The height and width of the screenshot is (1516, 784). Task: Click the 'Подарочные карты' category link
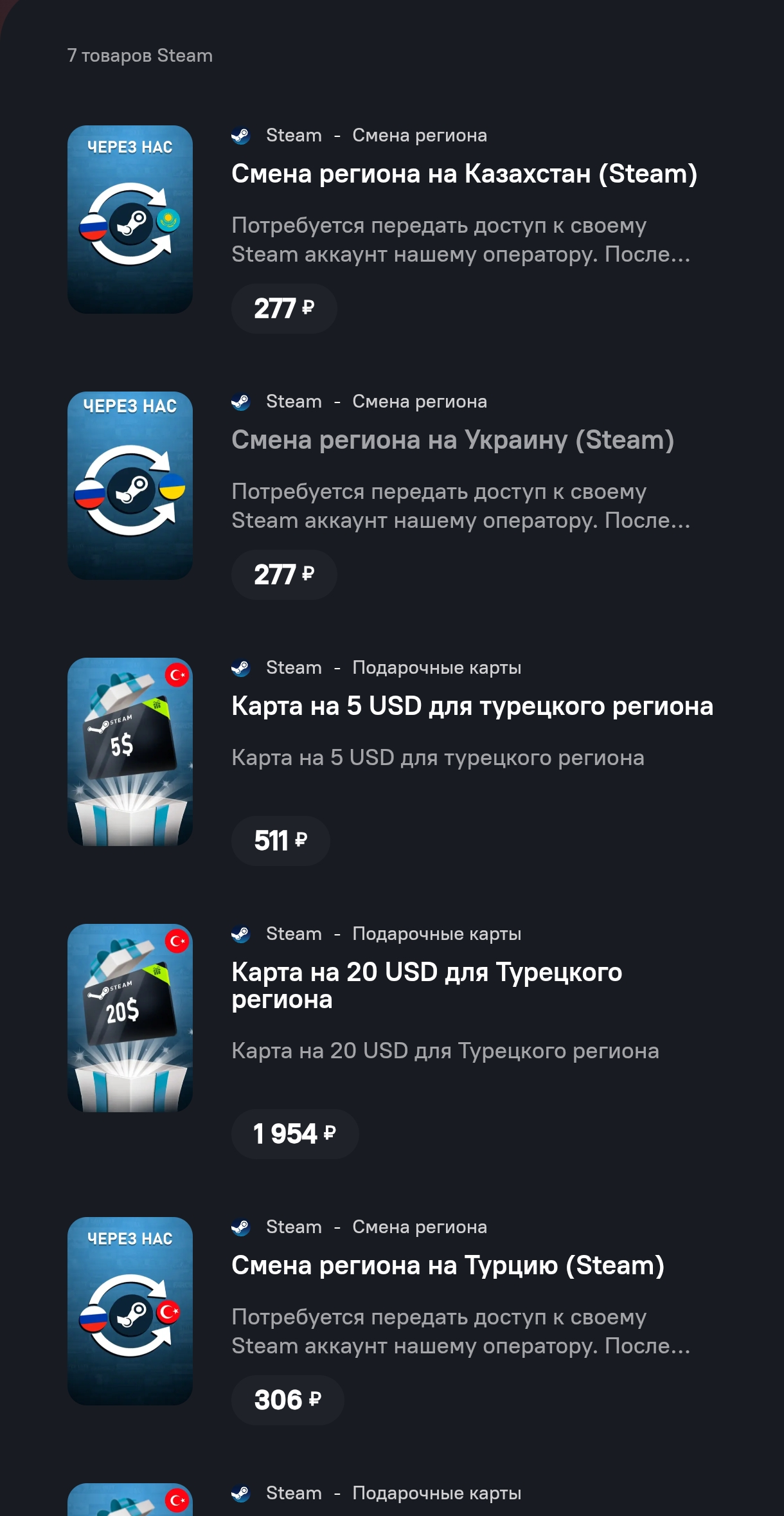click(x=438, y=667)
